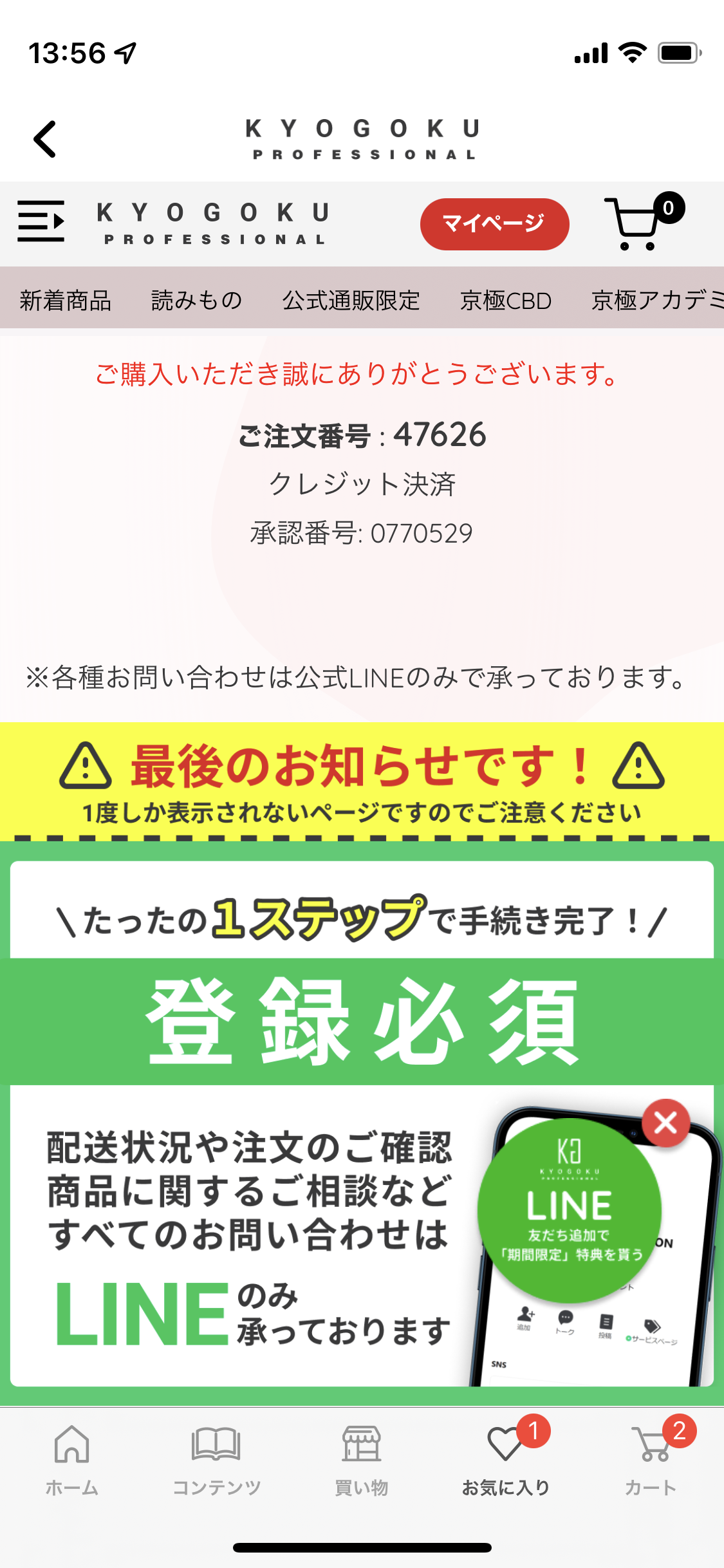
Task: Open the hamburger drawer menu
Action: point(41,221)
